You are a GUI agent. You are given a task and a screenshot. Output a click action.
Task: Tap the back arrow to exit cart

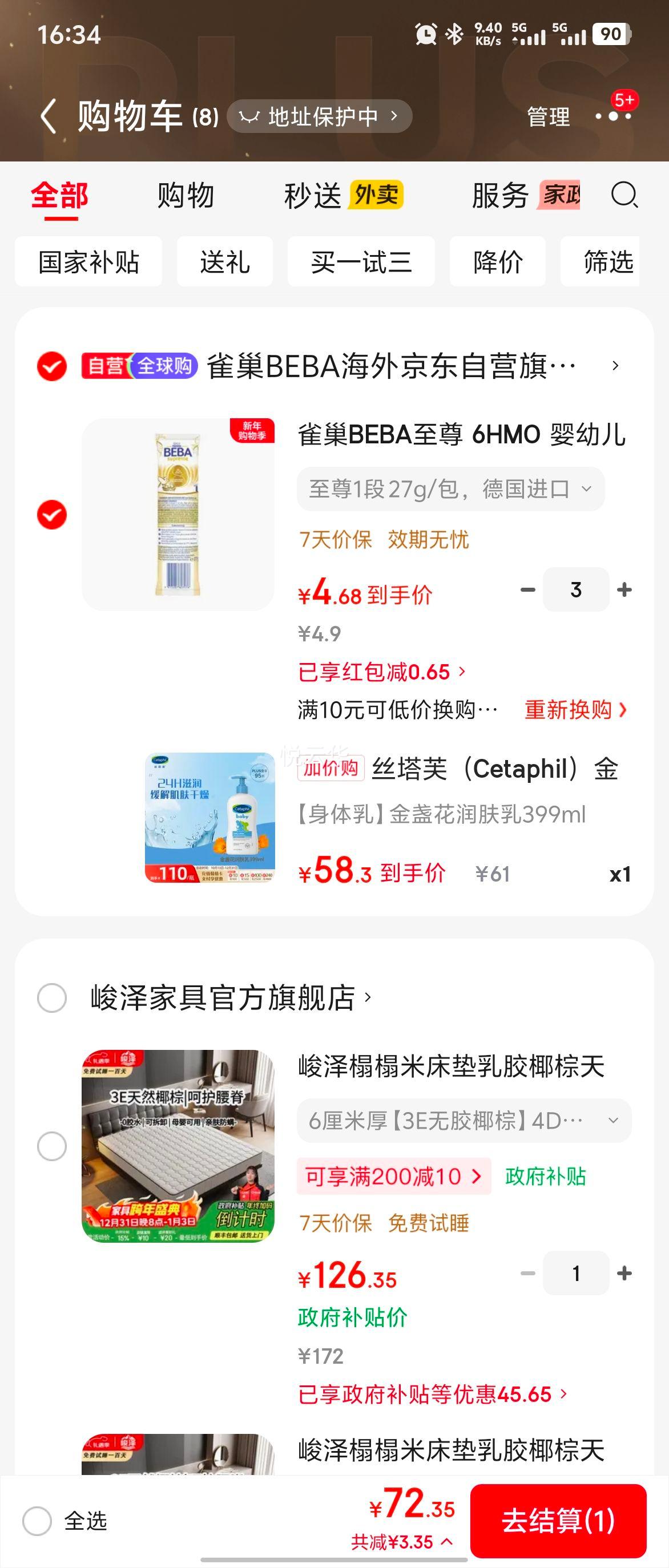point(52,116)
